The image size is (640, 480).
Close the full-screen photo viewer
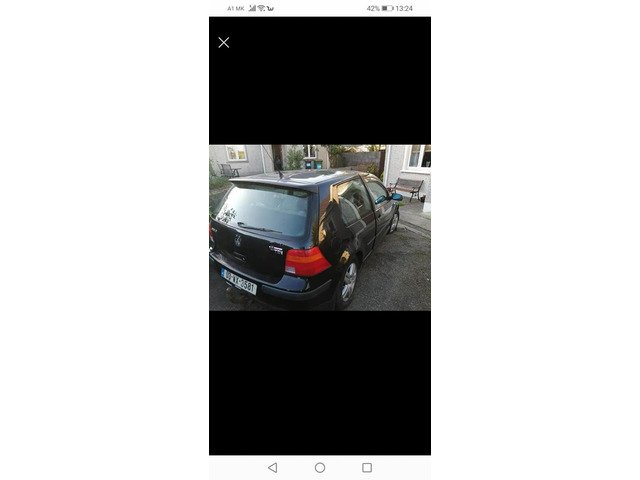point(223,42)
